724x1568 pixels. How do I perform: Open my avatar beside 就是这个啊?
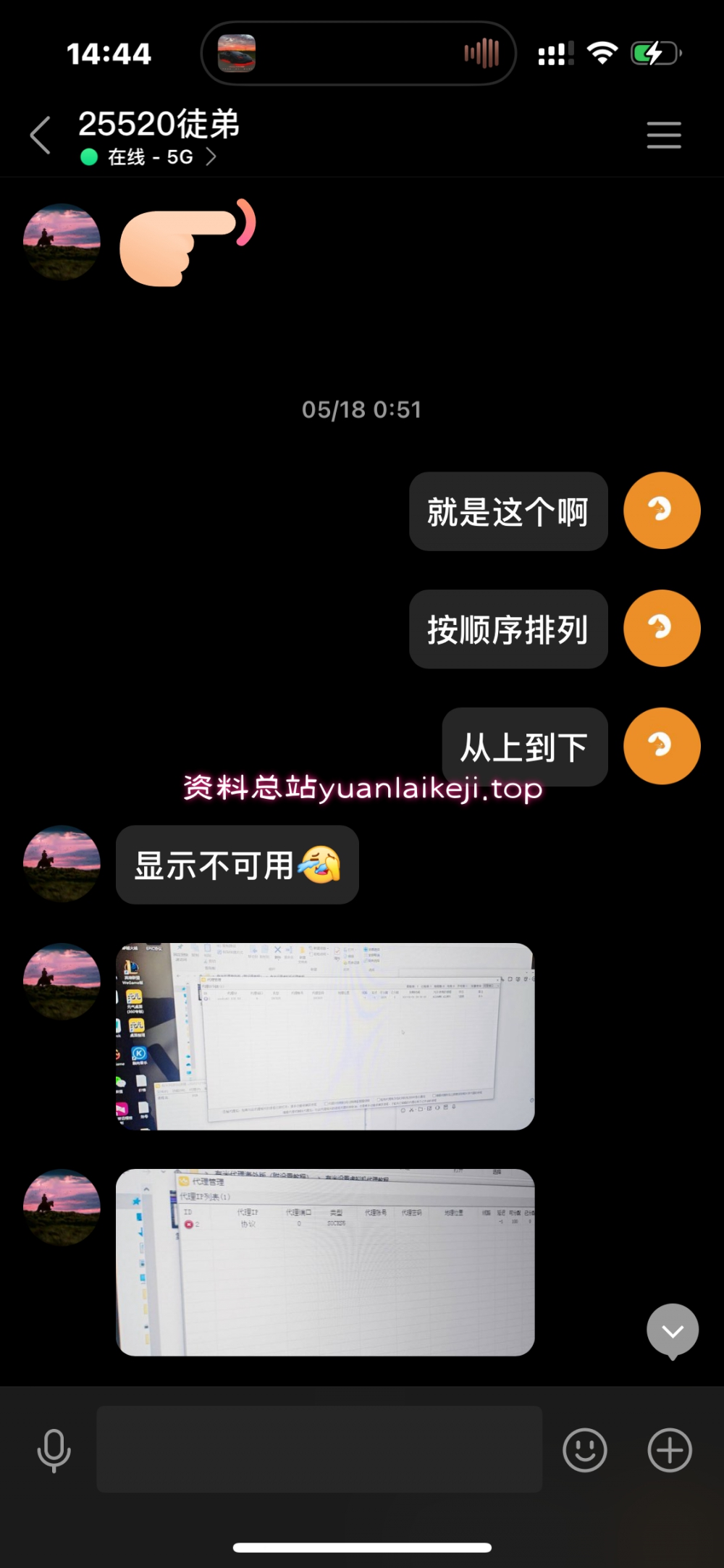click(662, 511)
